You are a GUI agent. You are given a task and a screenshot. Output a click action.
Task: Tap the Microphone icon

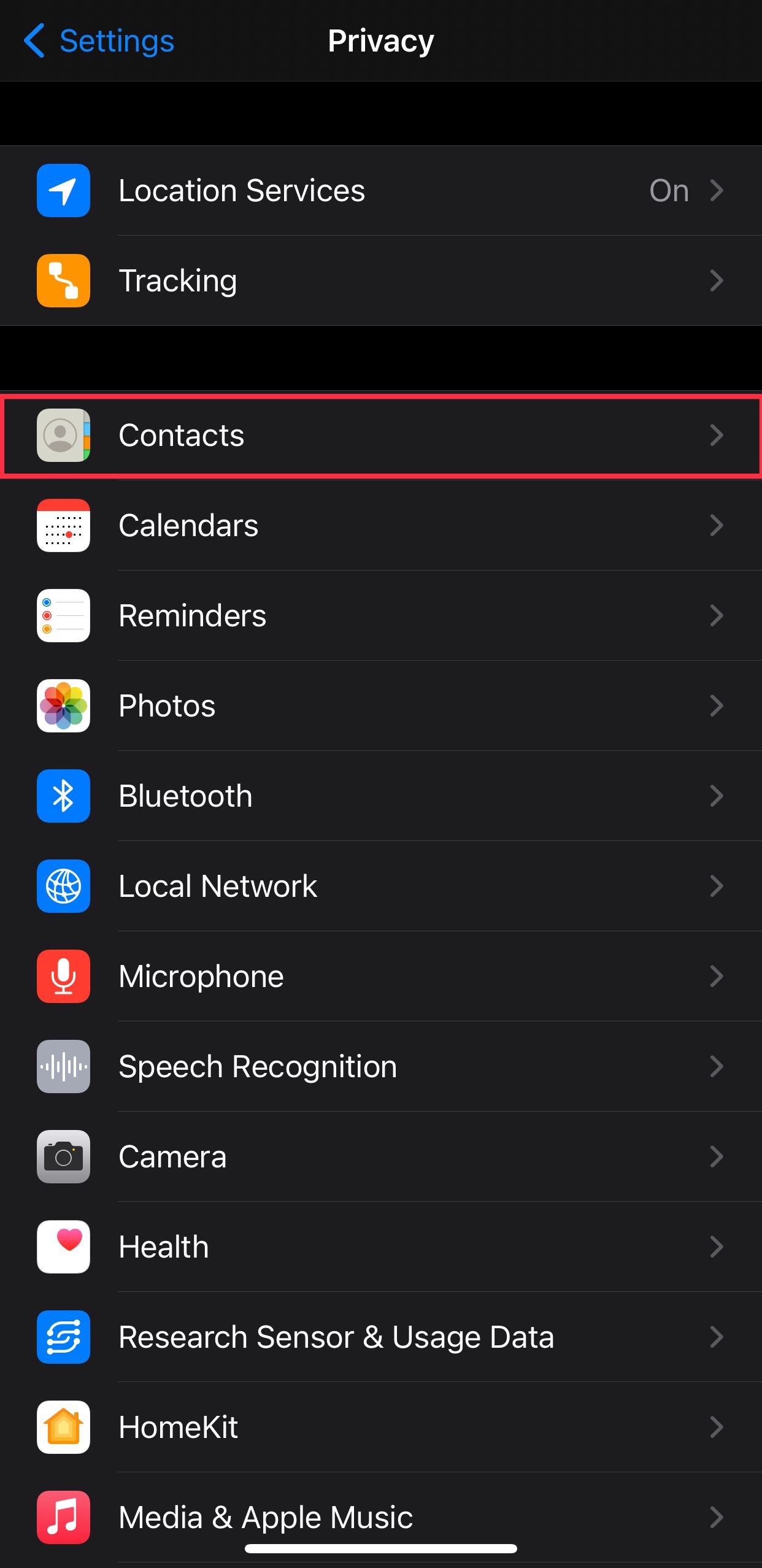[x=63, y=977]
